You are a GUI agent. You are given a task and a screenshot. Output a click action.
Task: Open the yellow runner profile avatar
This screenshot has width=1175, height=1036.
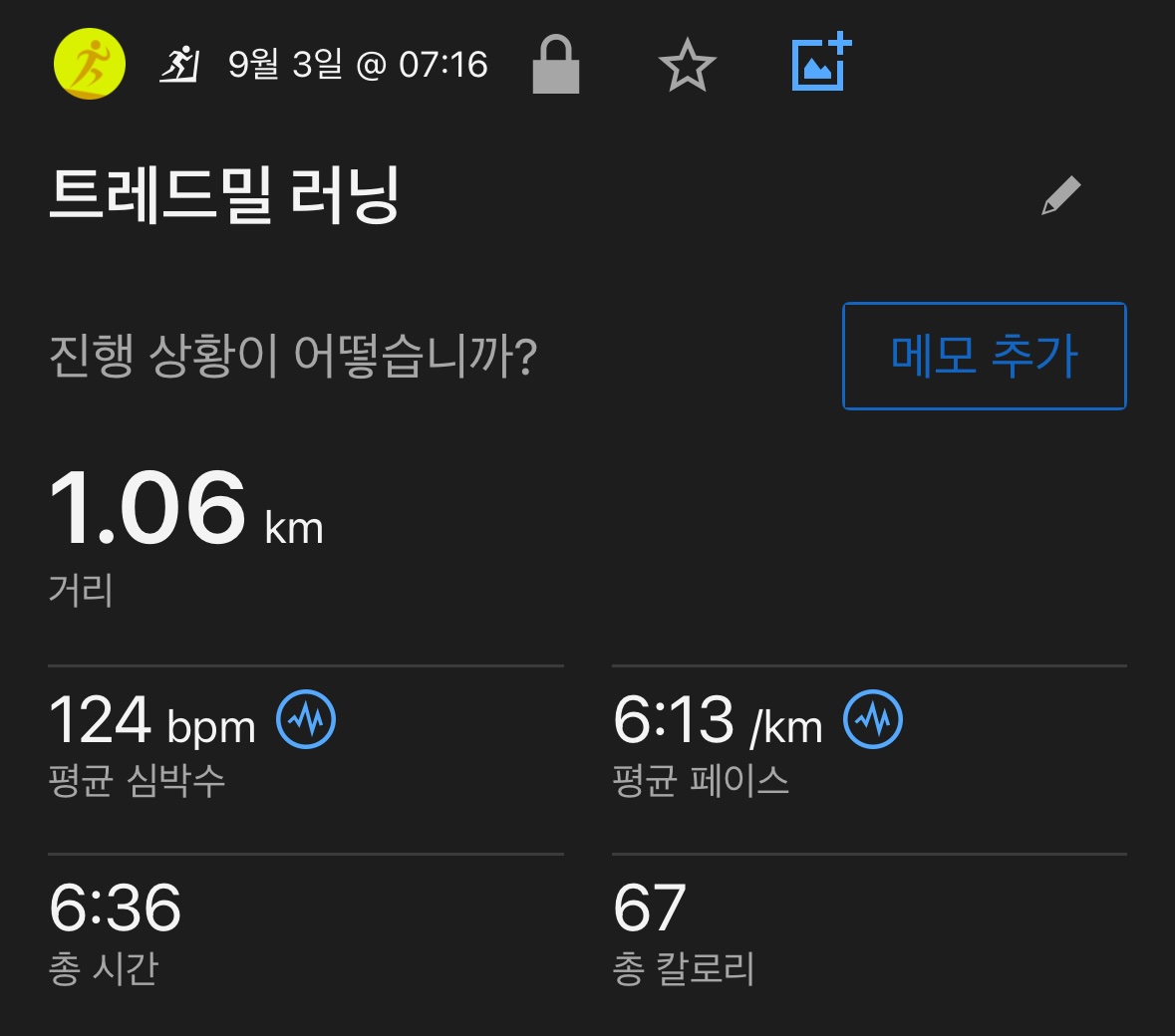tap(89, 64)
